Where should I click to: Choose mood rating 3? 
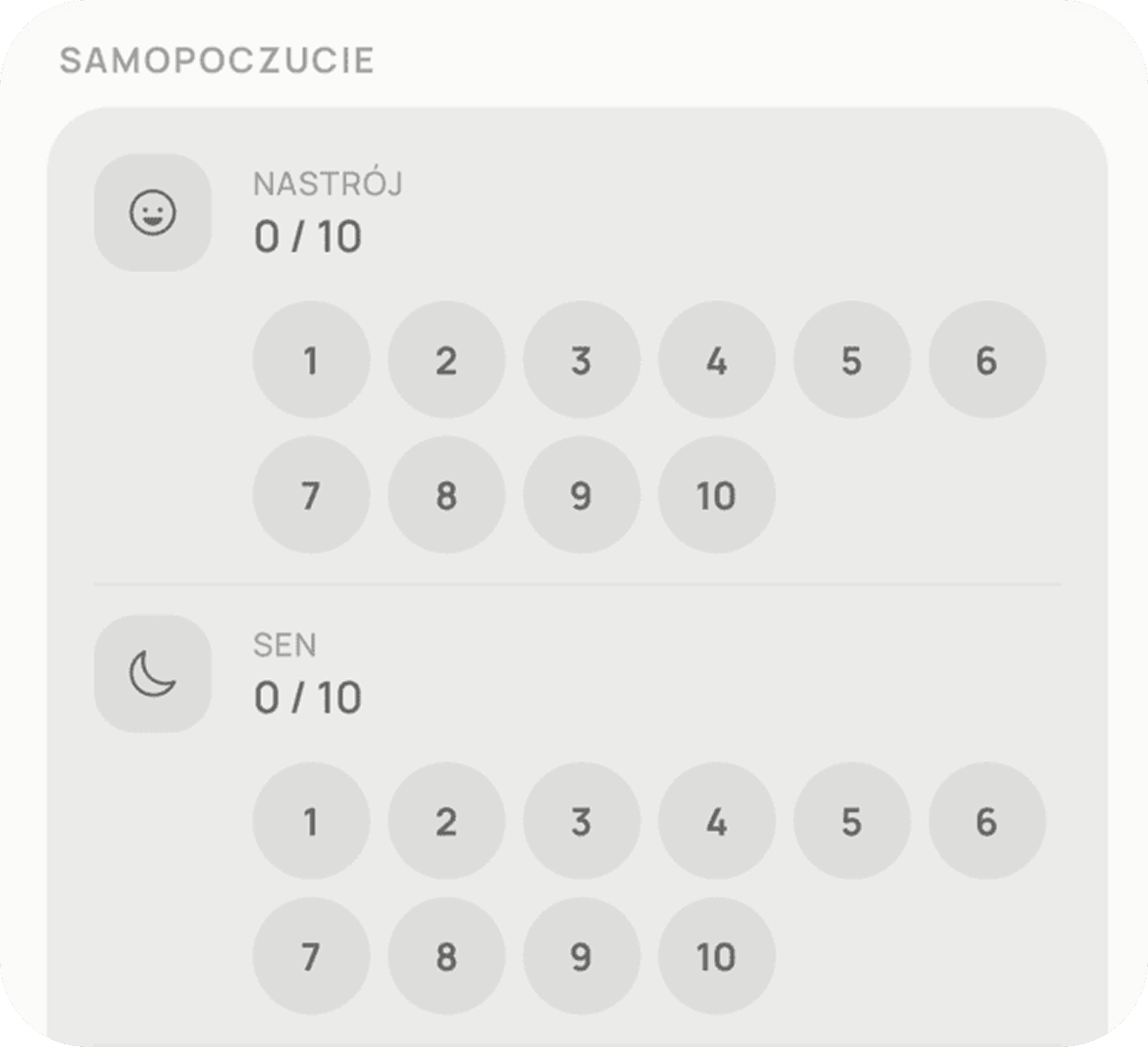coord(581,360)
